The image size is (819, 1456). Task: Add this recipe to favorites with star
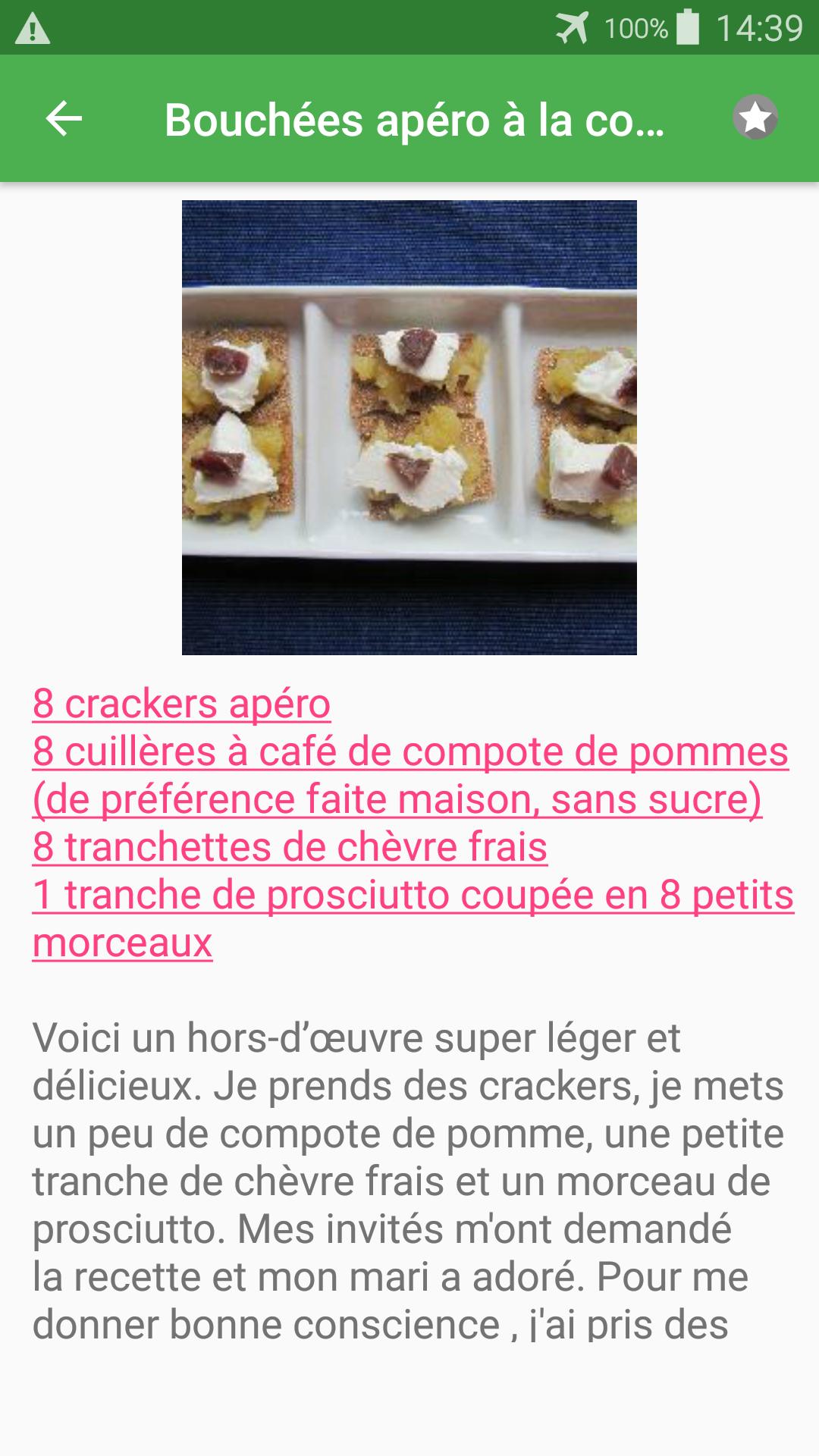[755, 118]
